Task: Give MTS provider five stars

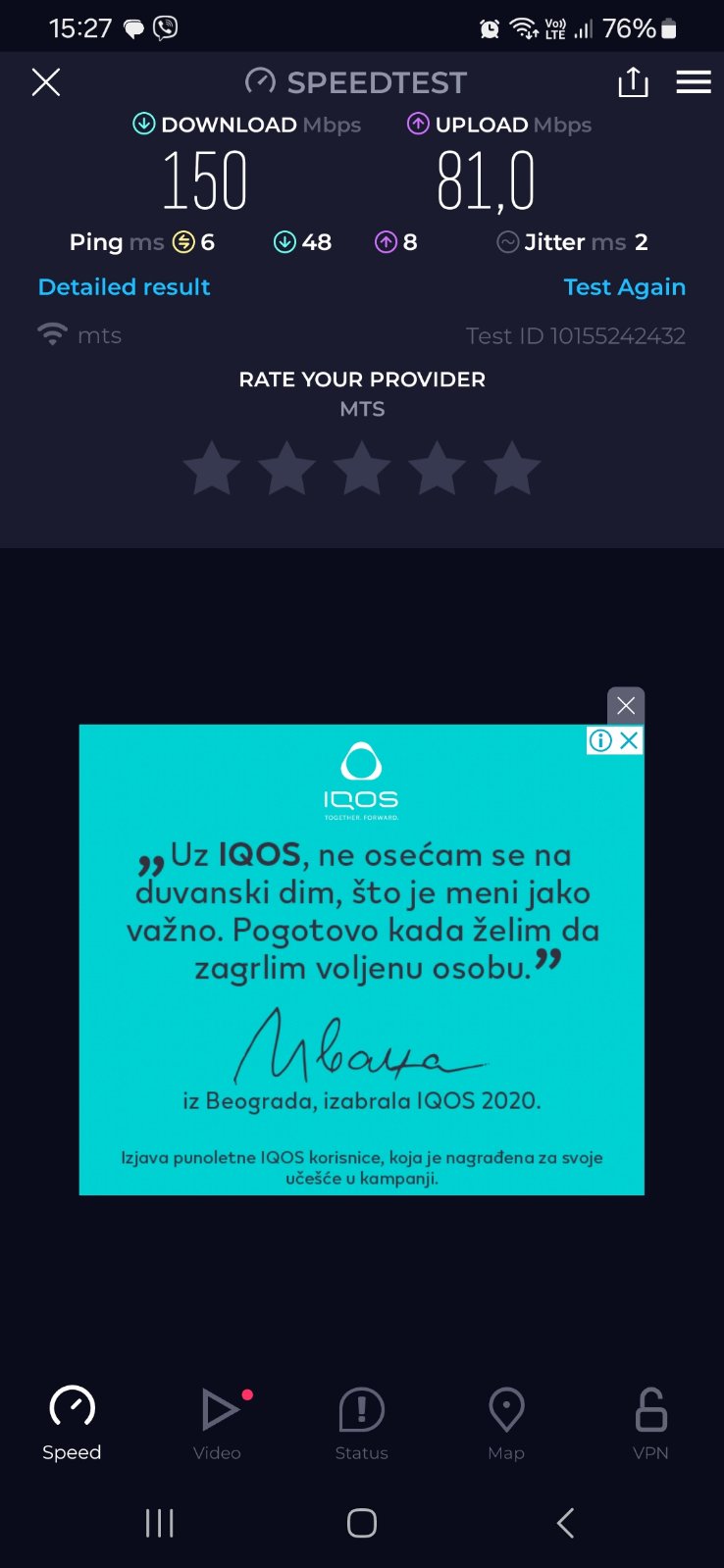Action: (x=512, y=468)
